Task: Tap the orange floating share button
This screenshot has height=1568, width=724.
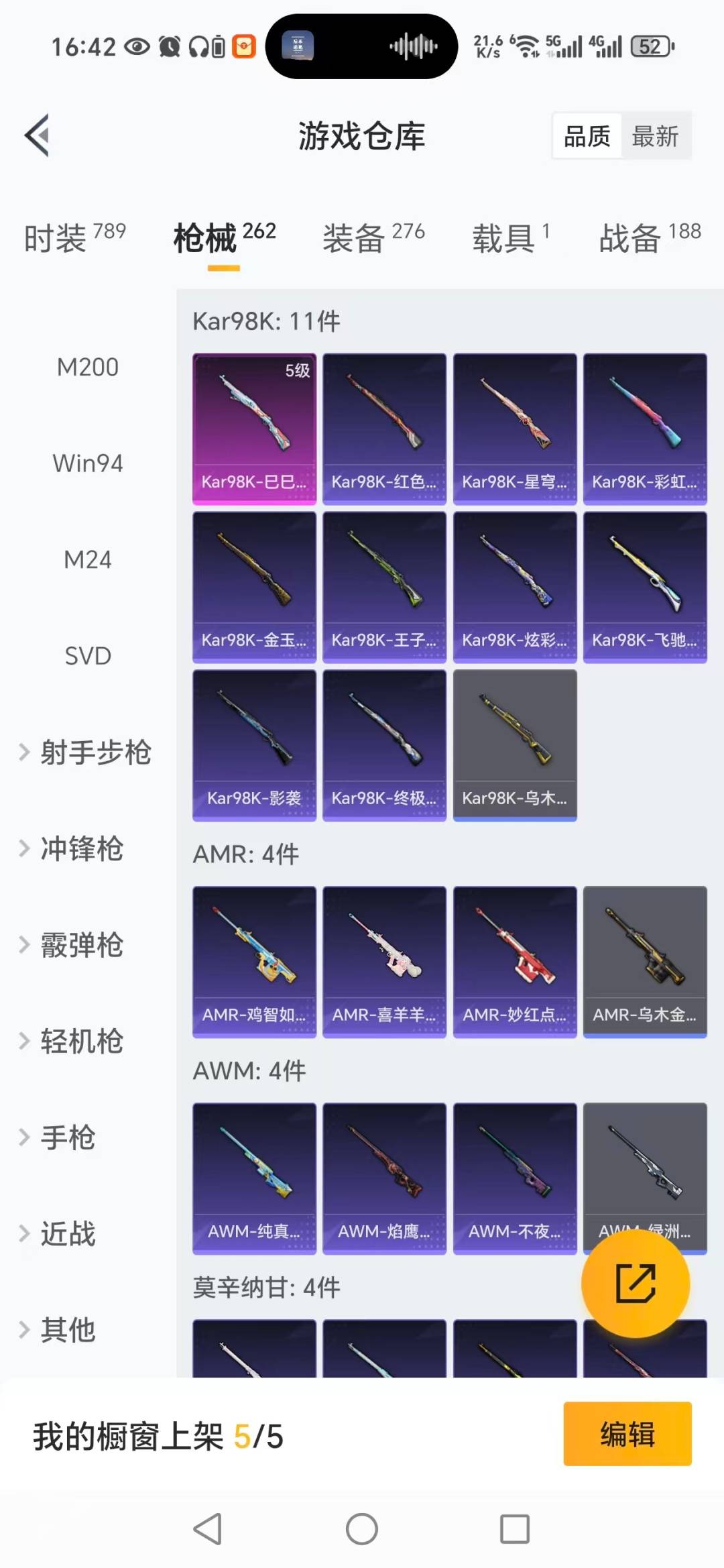Action: pyautogui.click(x=635, y=1283)
